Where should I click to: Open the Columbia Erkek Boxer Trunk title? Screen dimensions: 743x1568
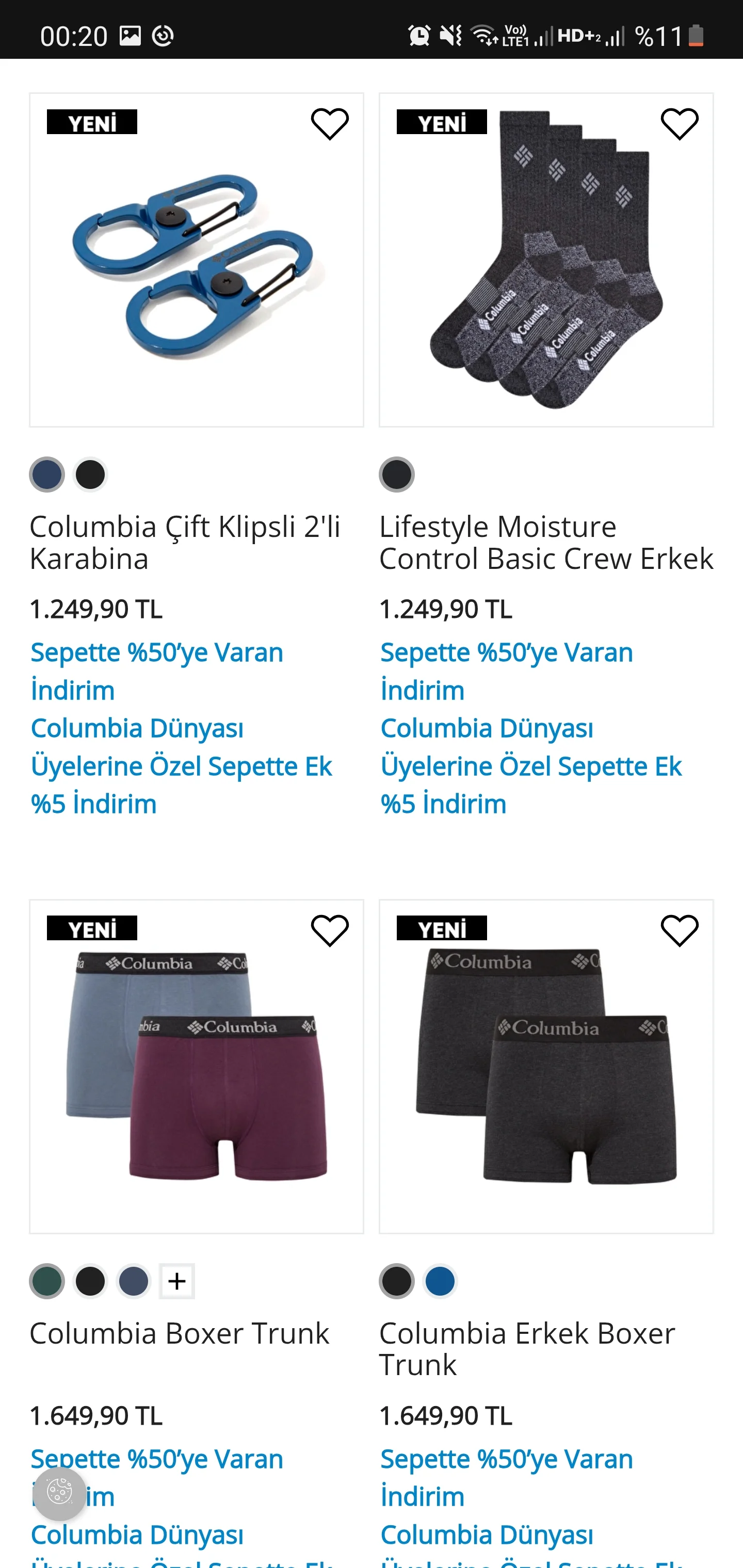click(527, 1349)
